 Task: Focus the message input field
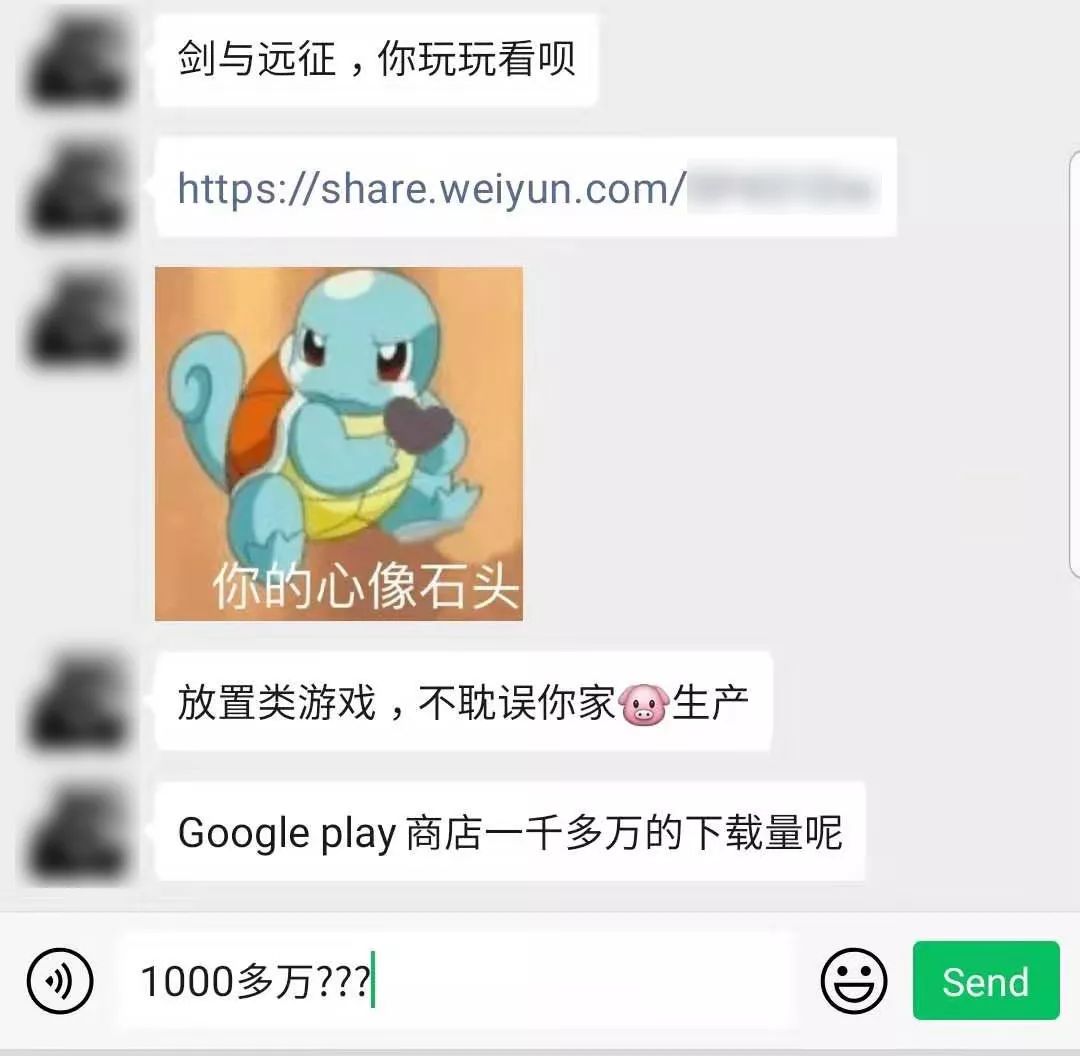(x=560, y=981)
